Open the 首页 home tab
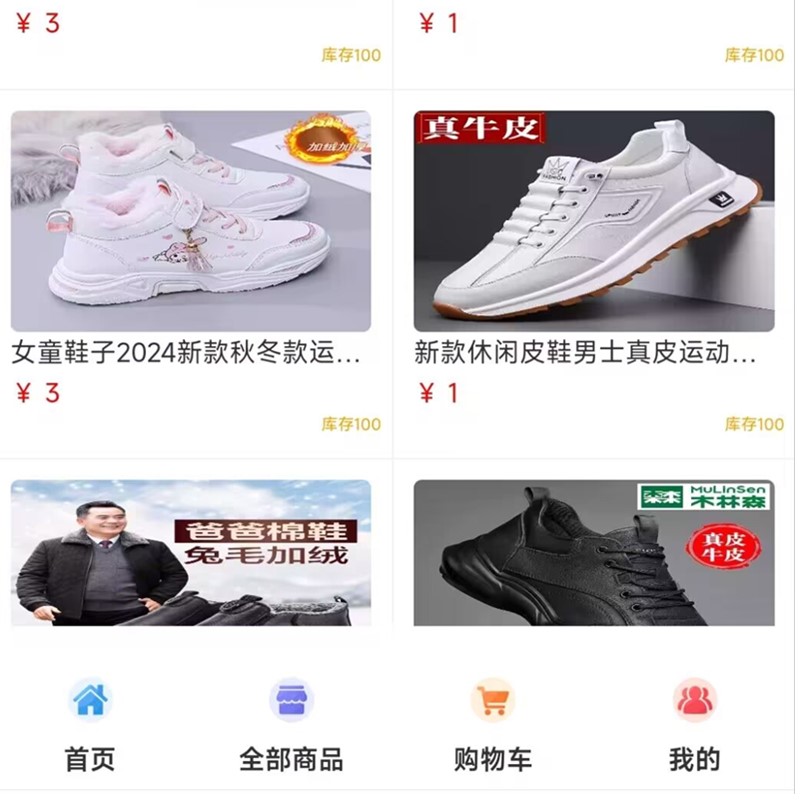Image resolution: width=800 pixels, height=800 pixels. pyautogui.click(x=90, y=724)
